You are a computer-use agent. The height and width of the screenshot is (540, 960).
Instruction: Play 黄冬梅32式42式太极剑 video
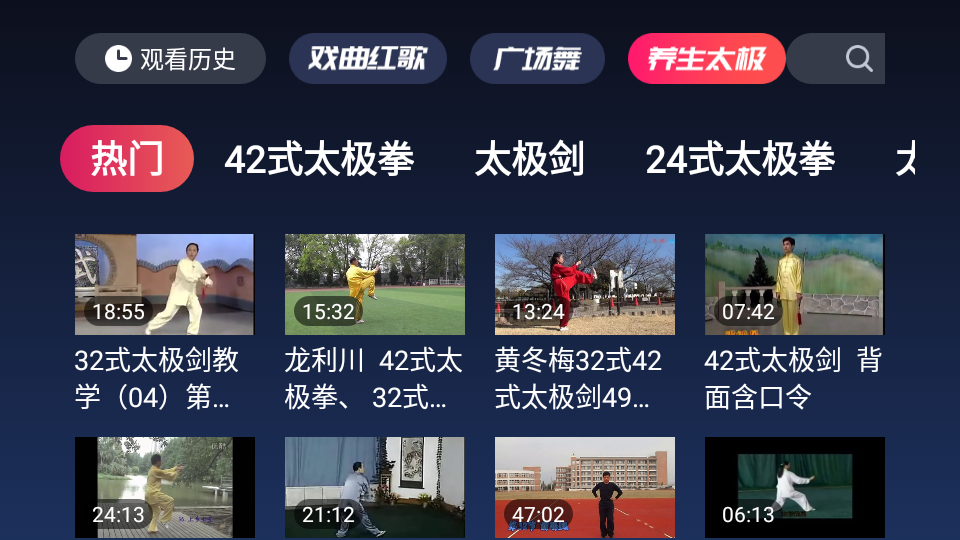(x=584, y=285)
